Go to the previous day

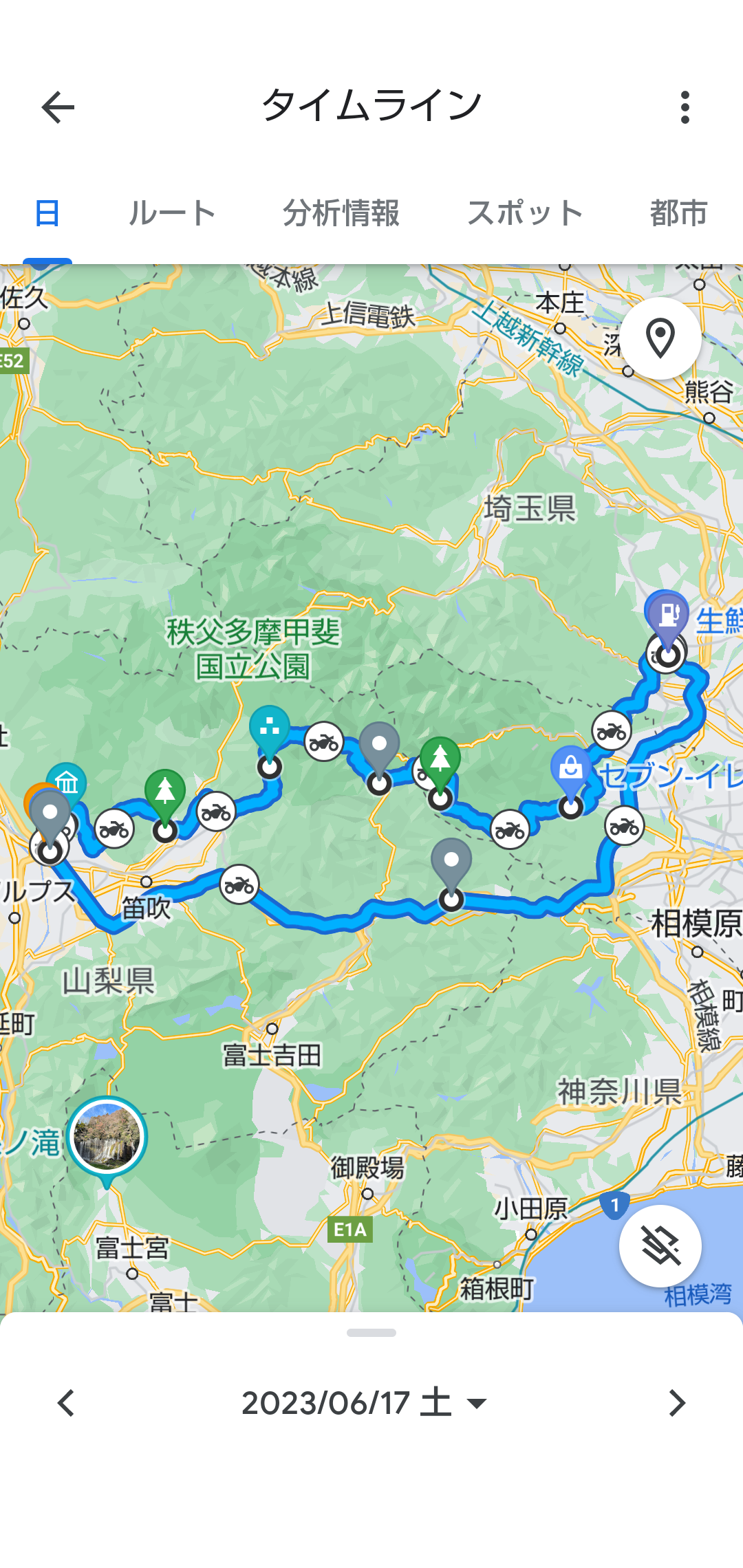[x=66, y=1403]
